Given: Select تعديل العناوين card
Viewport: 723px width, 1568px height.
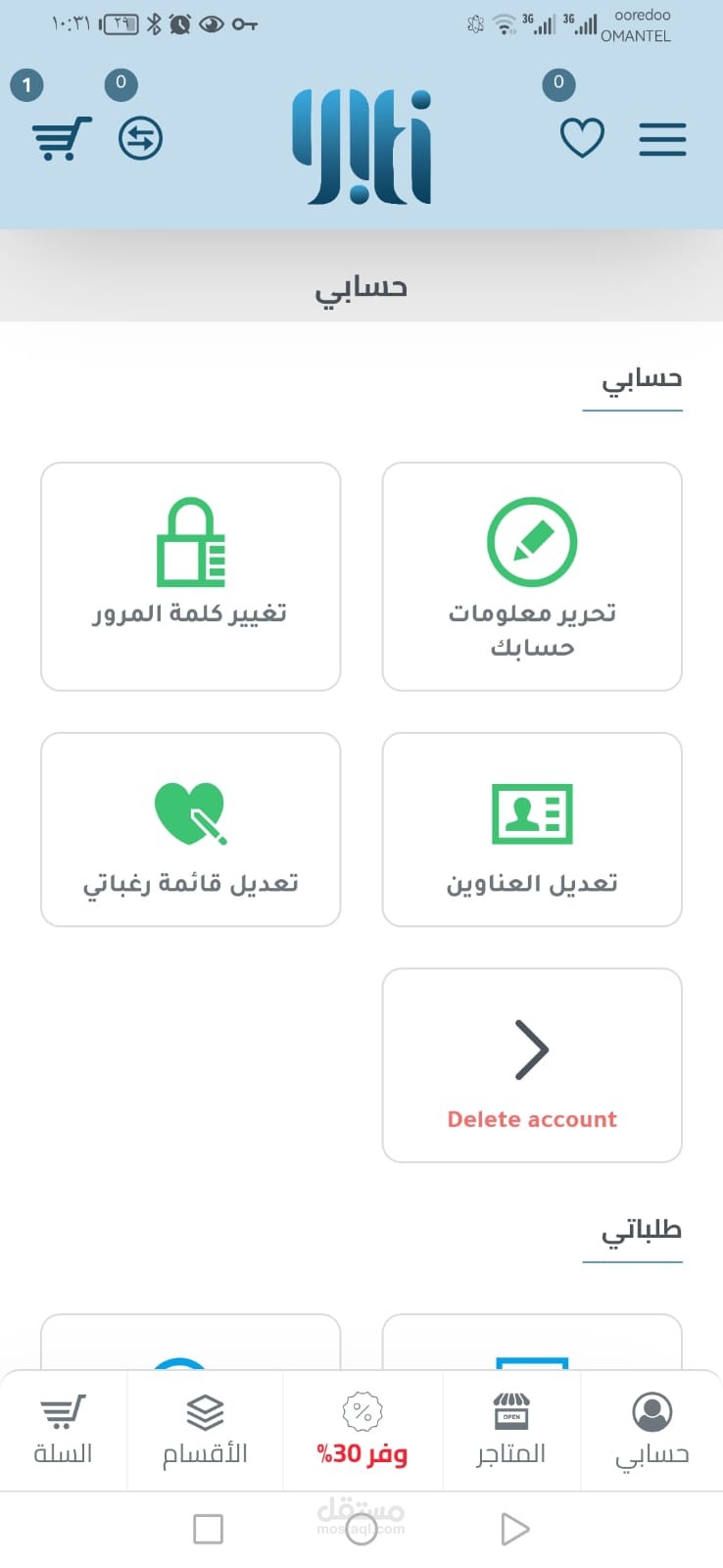Looking at the screenshot, I should click(531, 829).
